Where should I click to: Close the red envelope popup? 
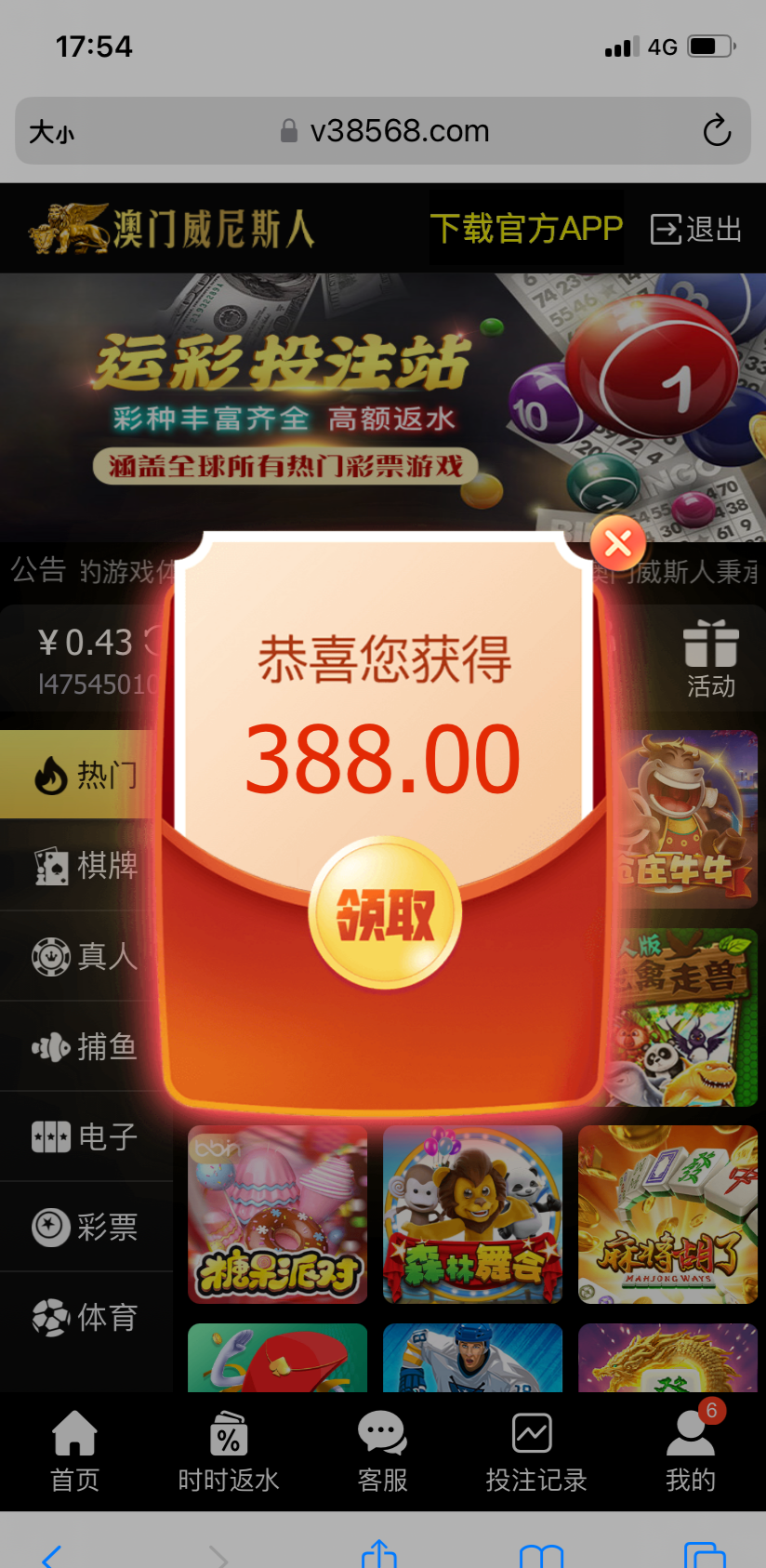(x=618, y=543)
